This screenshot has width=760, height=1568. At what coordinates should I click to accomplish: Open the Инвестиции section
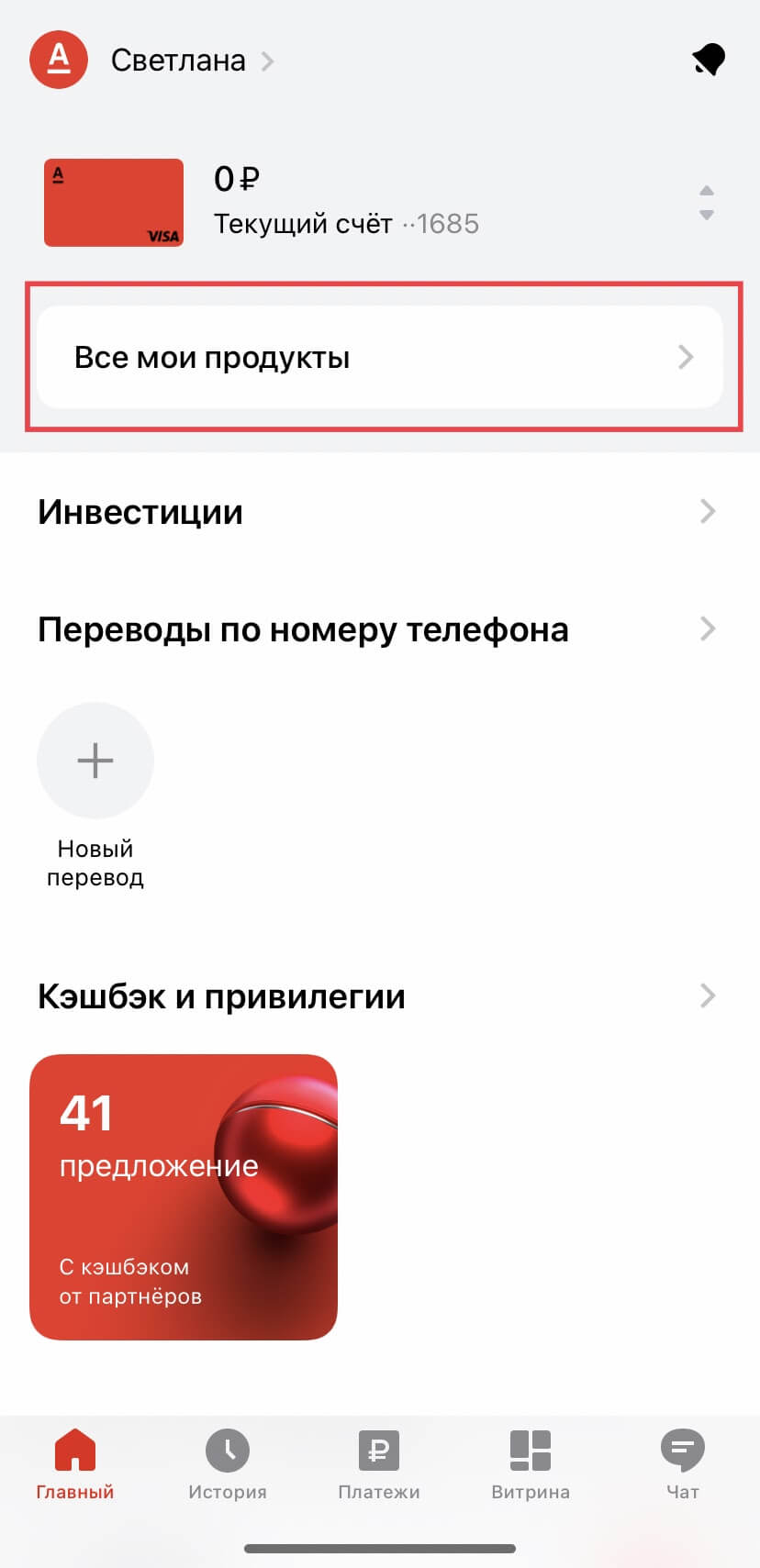tap(376, 512)
